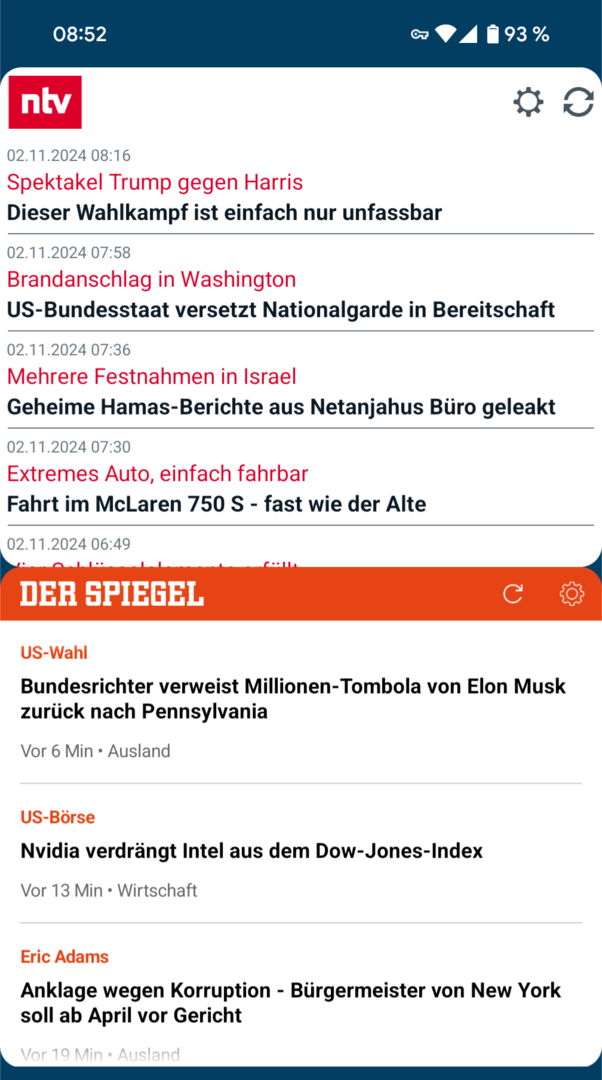
Task: Refresh the Der Spiegel widget
Action: point(513,594)
